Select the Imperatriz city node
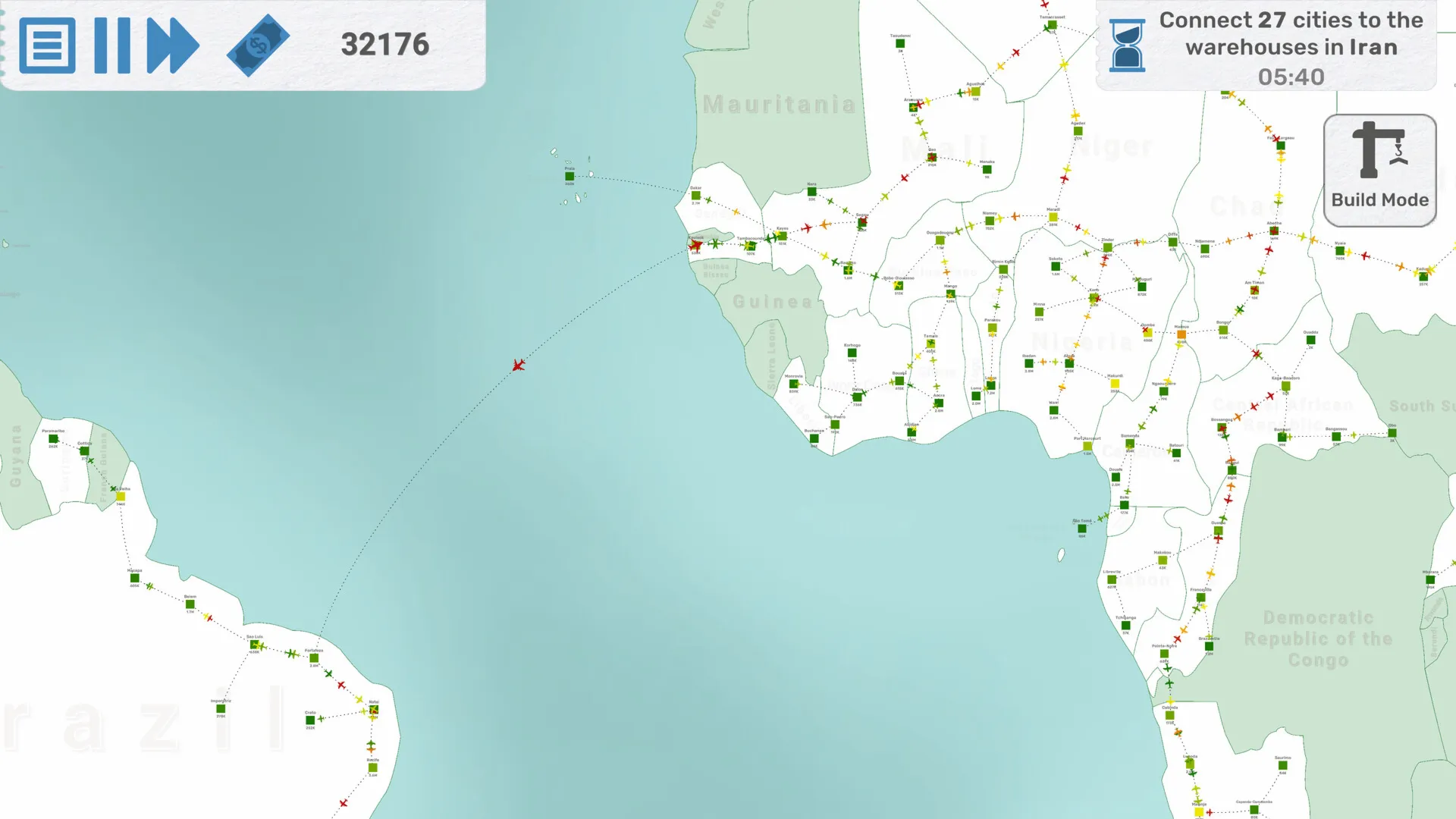1456x819 pixels. [221, 709]
